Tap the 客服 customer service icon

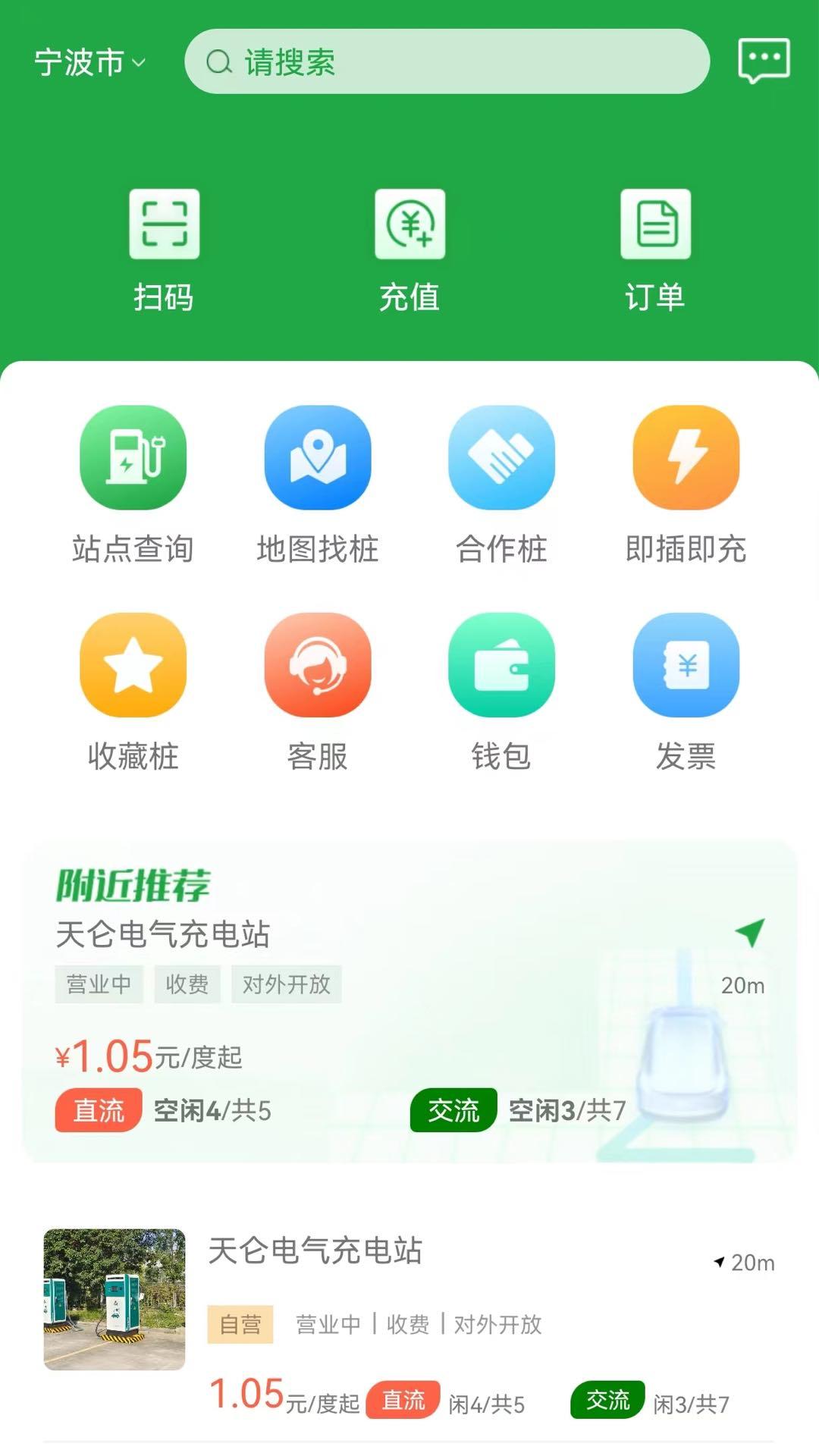click(316, 664)
